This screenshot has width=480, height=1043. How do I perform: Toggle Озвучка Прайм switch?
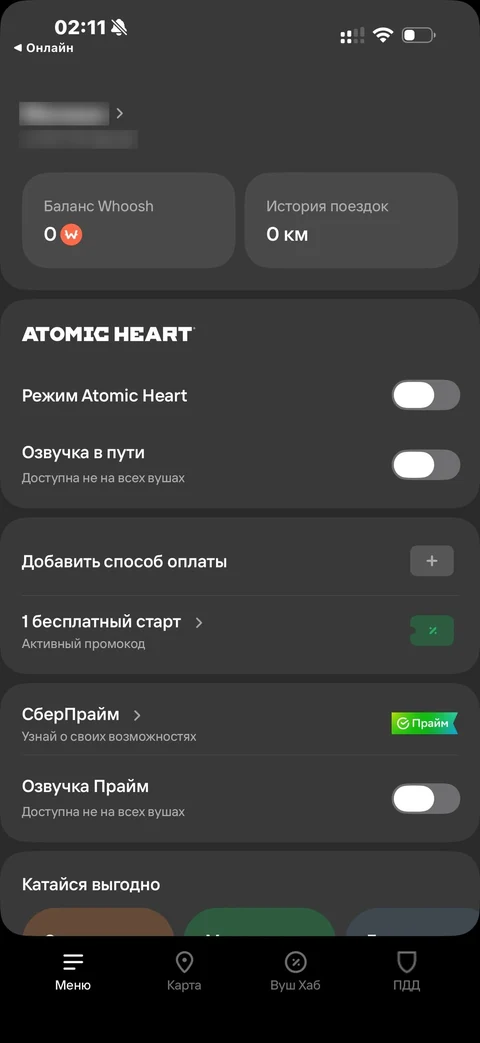point(425,798)
